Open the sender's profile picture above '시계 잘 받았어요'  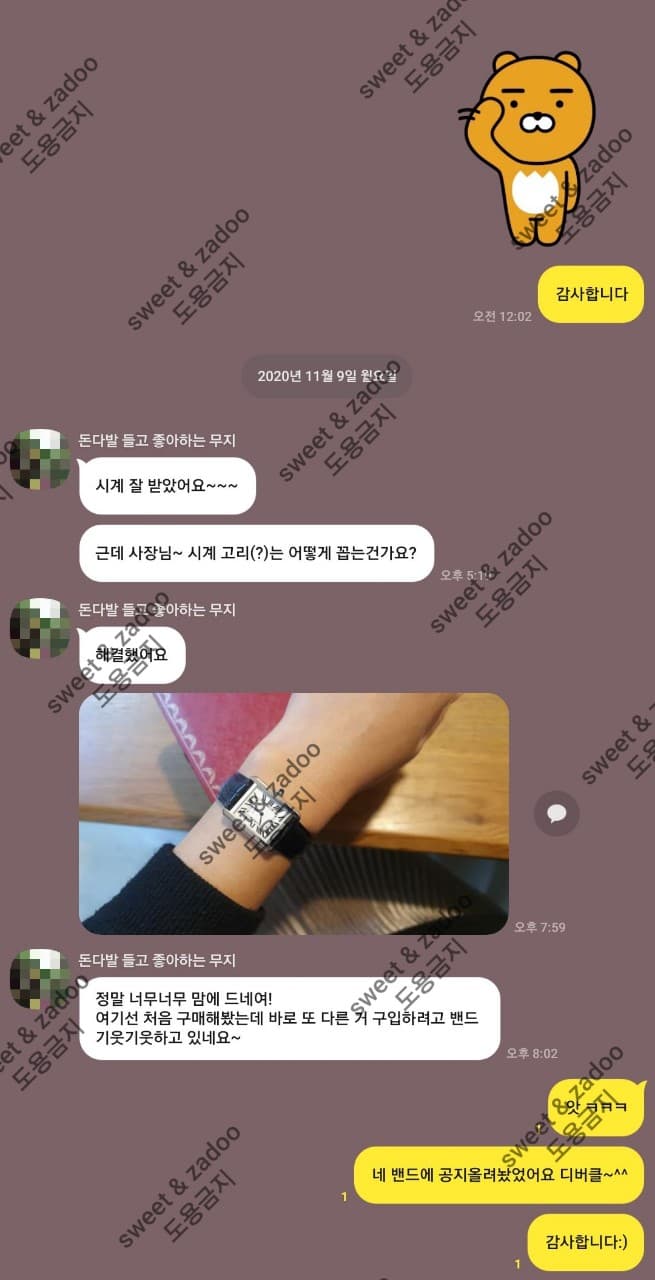tap(40, 459)
